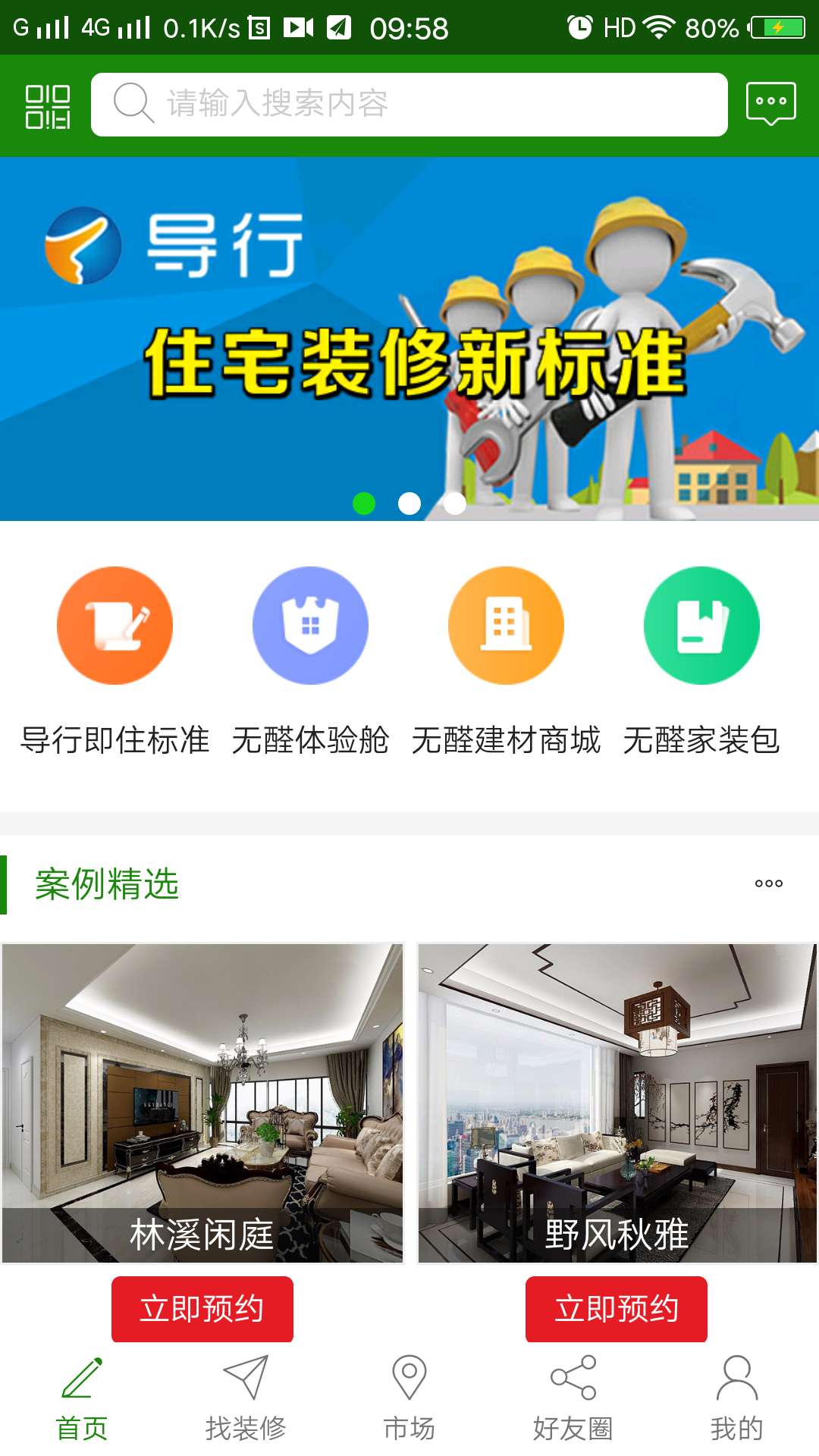Tap 立即预约 under 林溪闲庭
819x1456 pixels.
coord(202,1309)
